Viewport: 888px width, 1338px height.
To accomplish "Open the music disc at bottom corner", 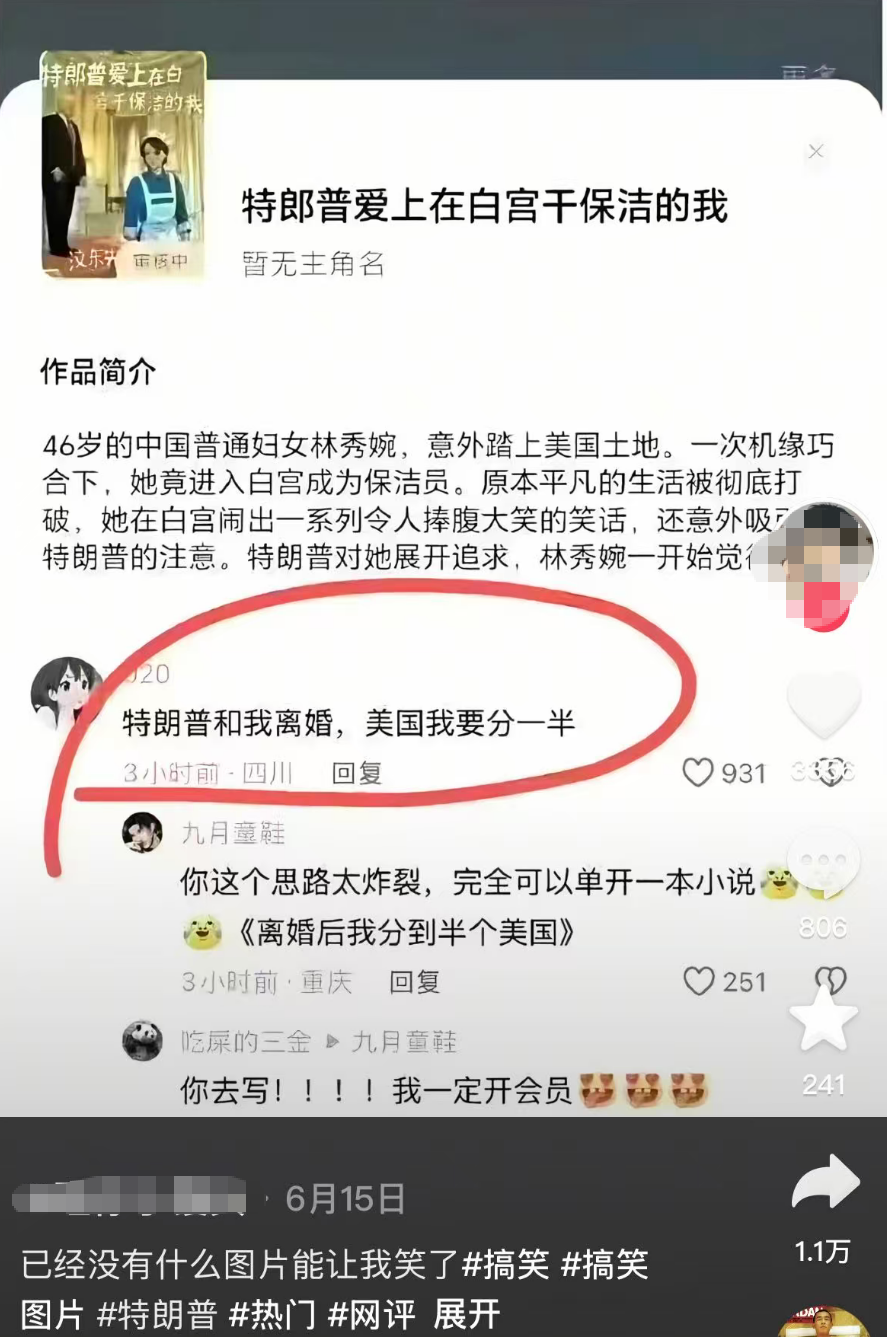I will [x=824, y=1325].
